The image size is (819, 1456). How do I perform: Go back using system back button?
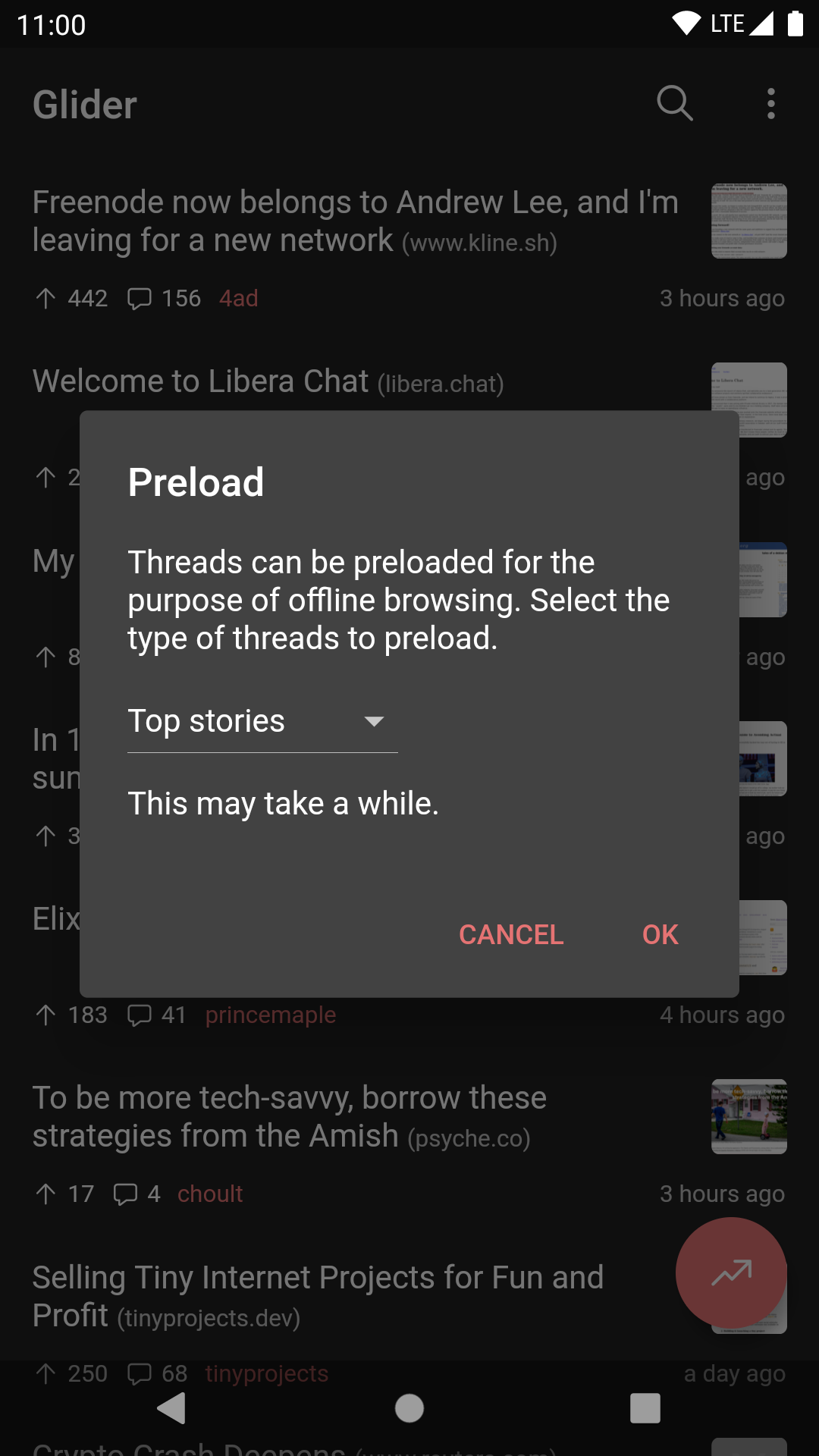(x=172, y=1408)
